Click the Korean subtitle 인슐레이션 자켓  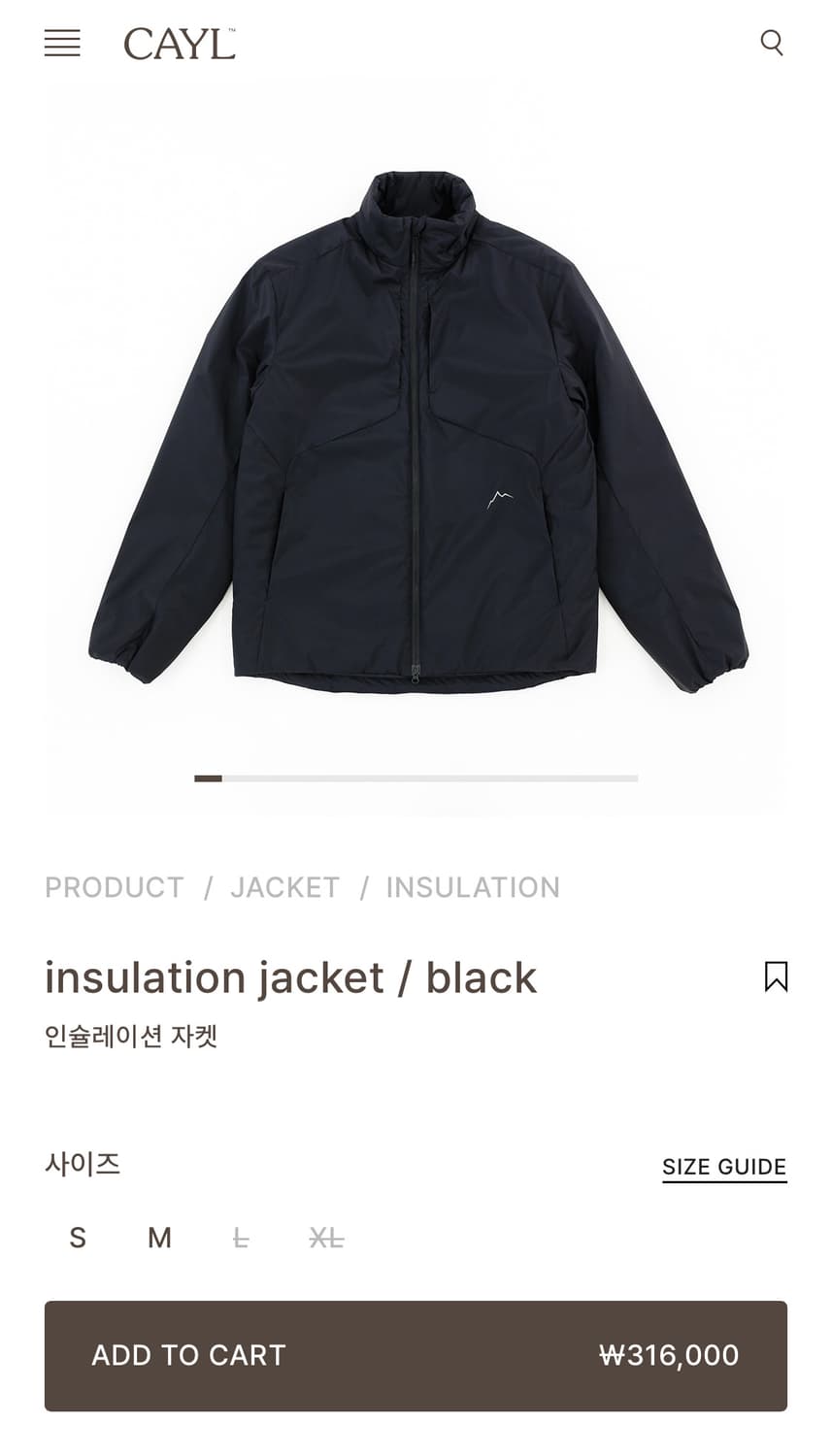[132, 1037]
